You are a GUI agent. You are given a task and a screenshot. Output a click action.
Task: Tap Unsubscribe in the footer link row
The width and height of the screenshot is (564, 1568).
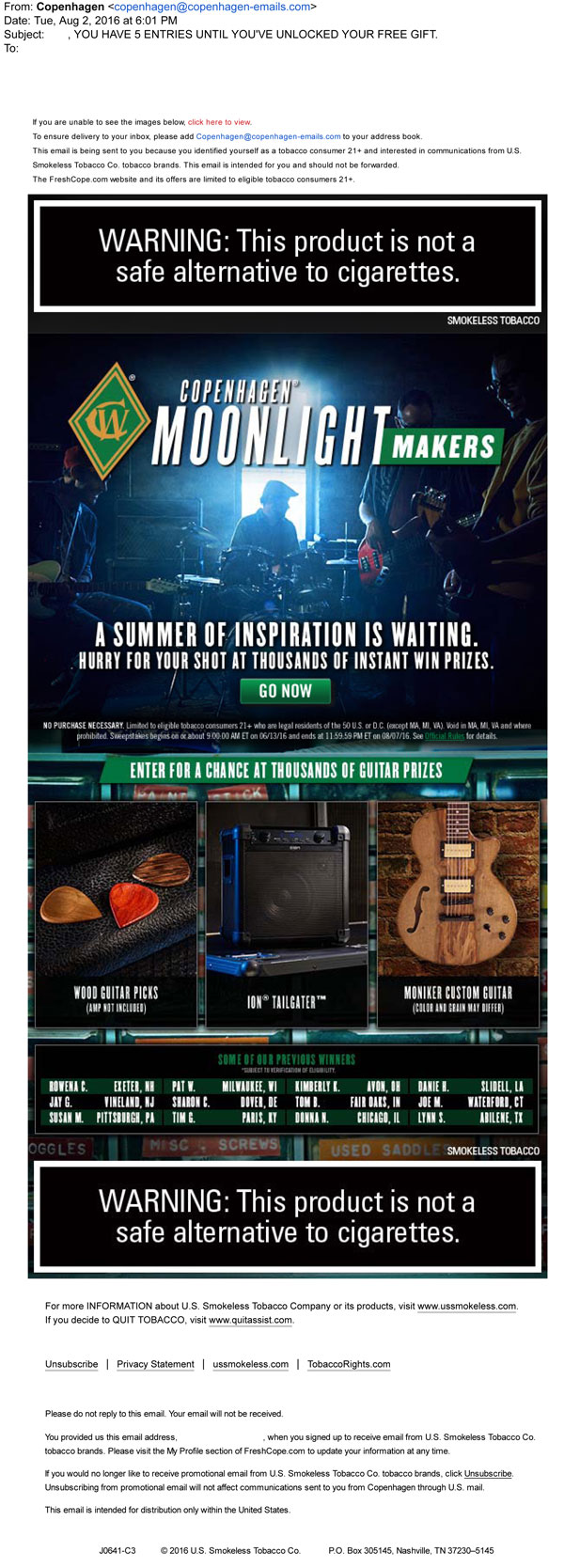(71, 1364)
